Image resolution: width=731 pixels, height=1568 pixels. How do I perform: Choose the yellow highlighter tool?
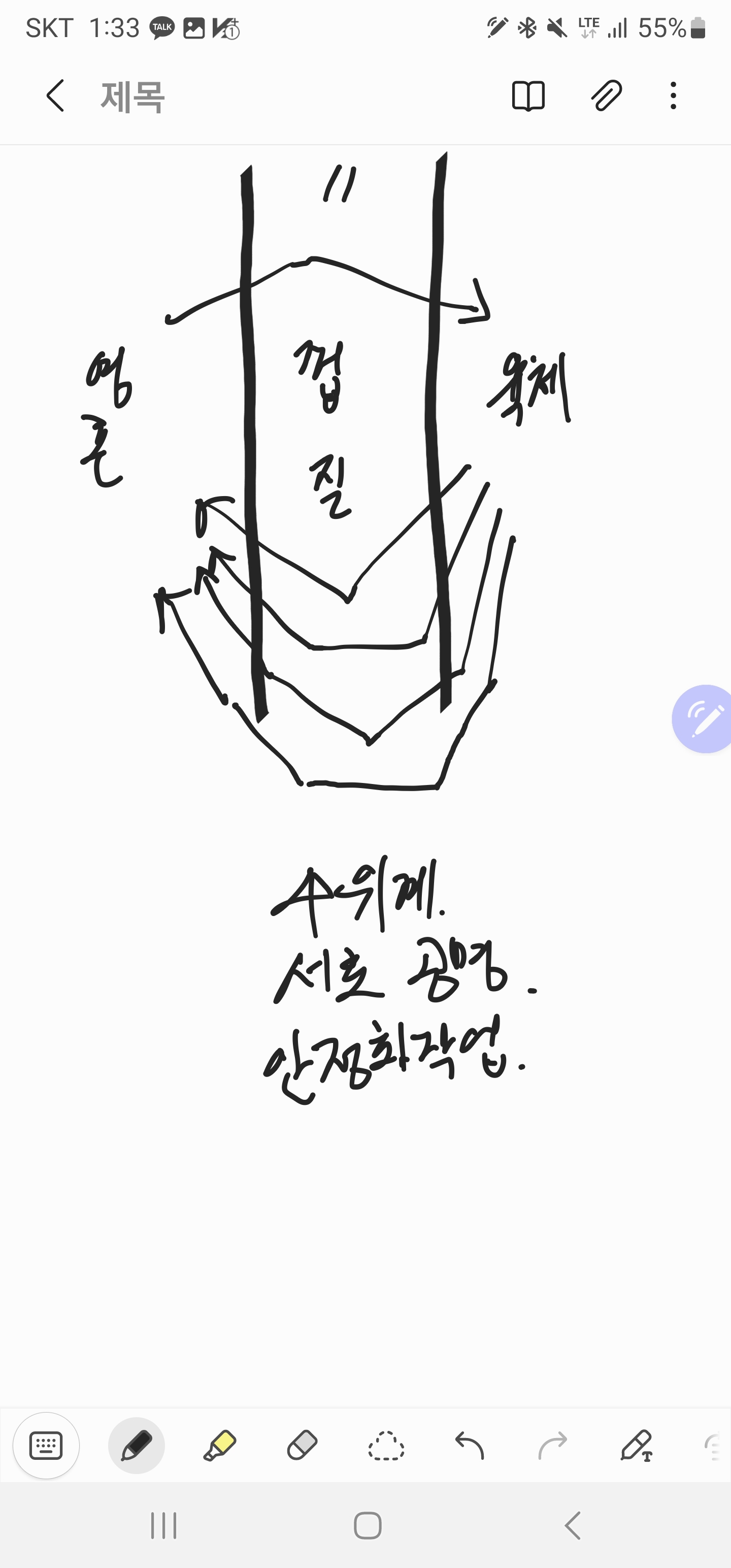coord(219,1446)
